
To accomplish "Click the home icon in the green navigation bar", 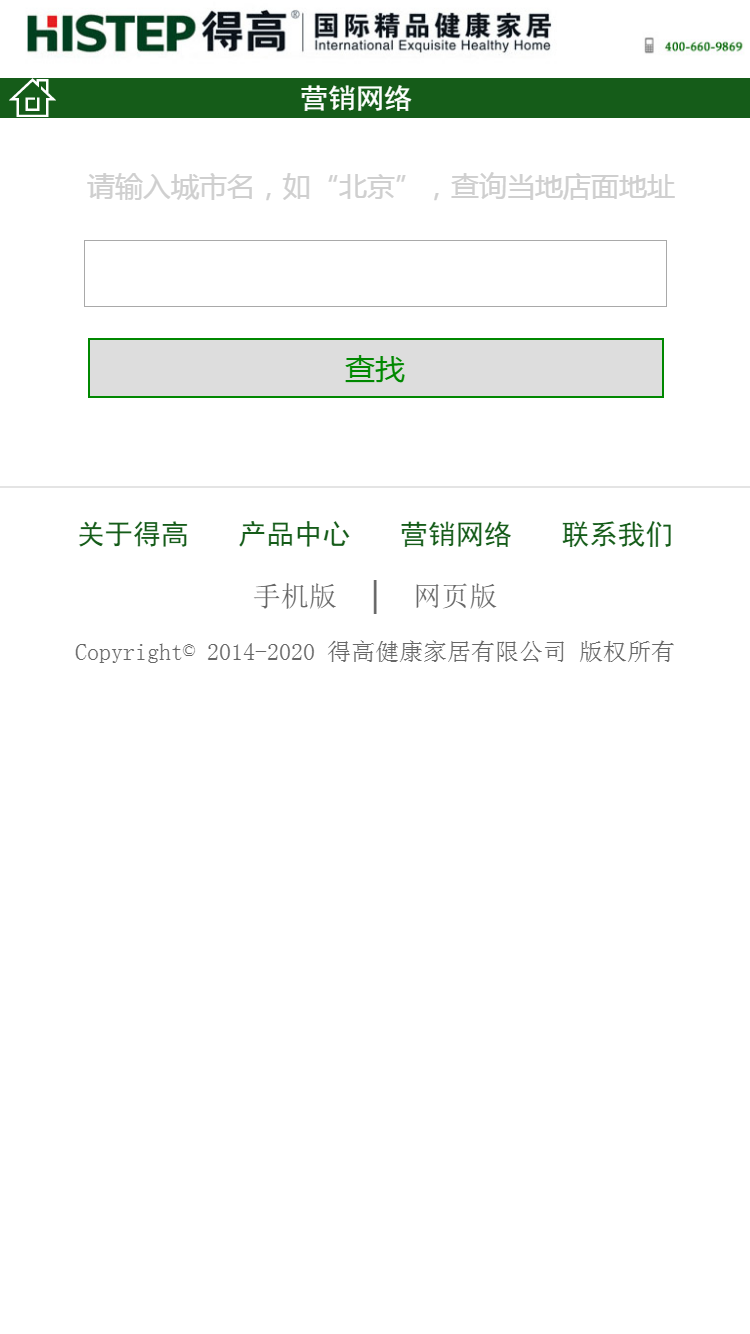I will coord(32,98).
